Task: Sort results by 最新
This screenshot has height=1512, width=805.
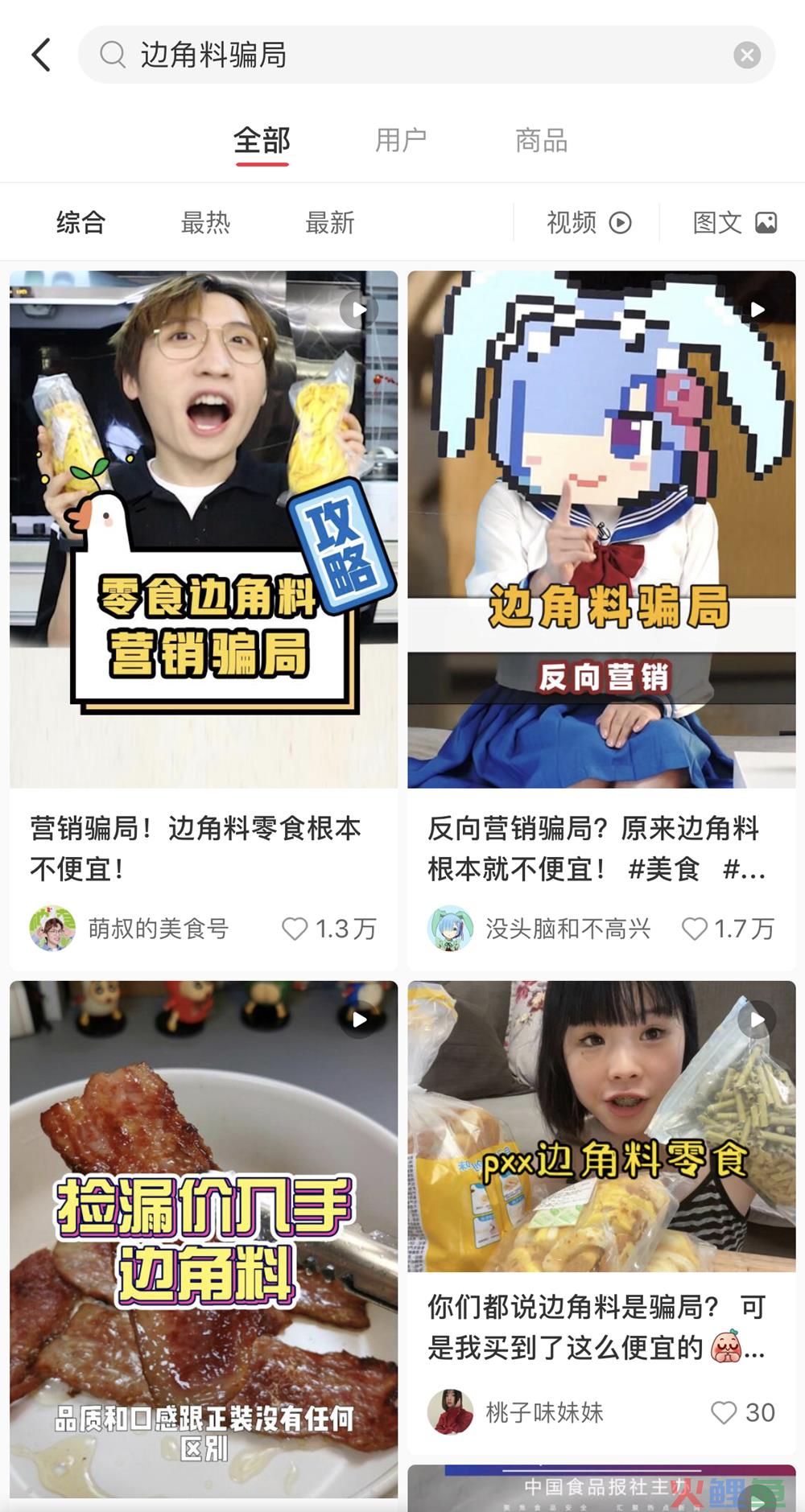Action: 330,223
